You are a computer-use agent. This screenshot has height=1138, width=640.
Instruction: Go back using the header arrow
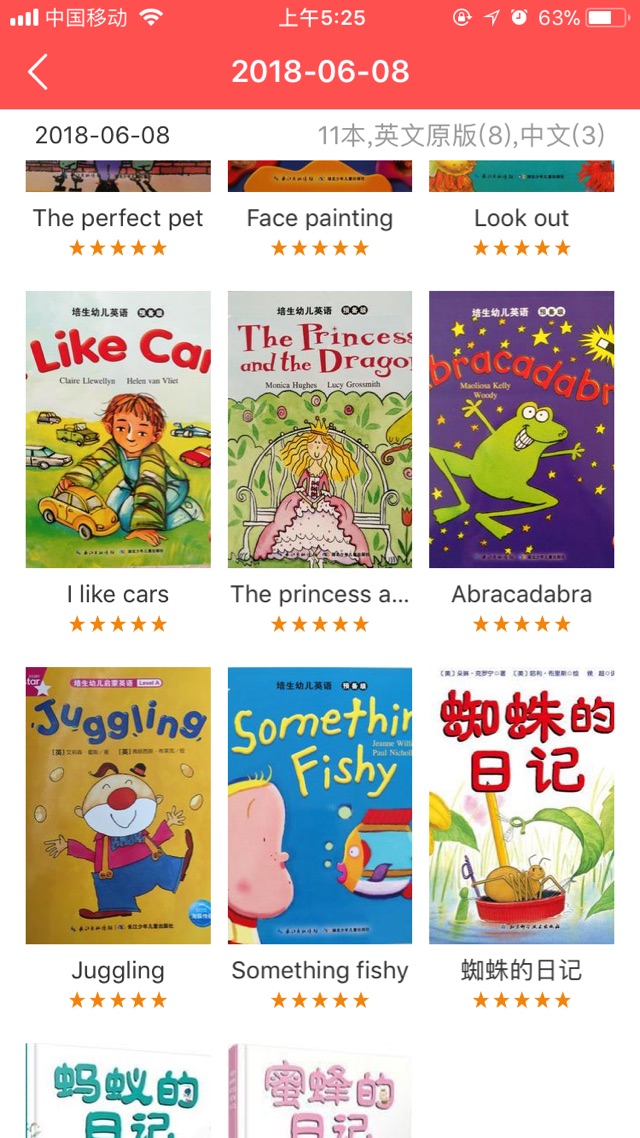coord(38,72)
